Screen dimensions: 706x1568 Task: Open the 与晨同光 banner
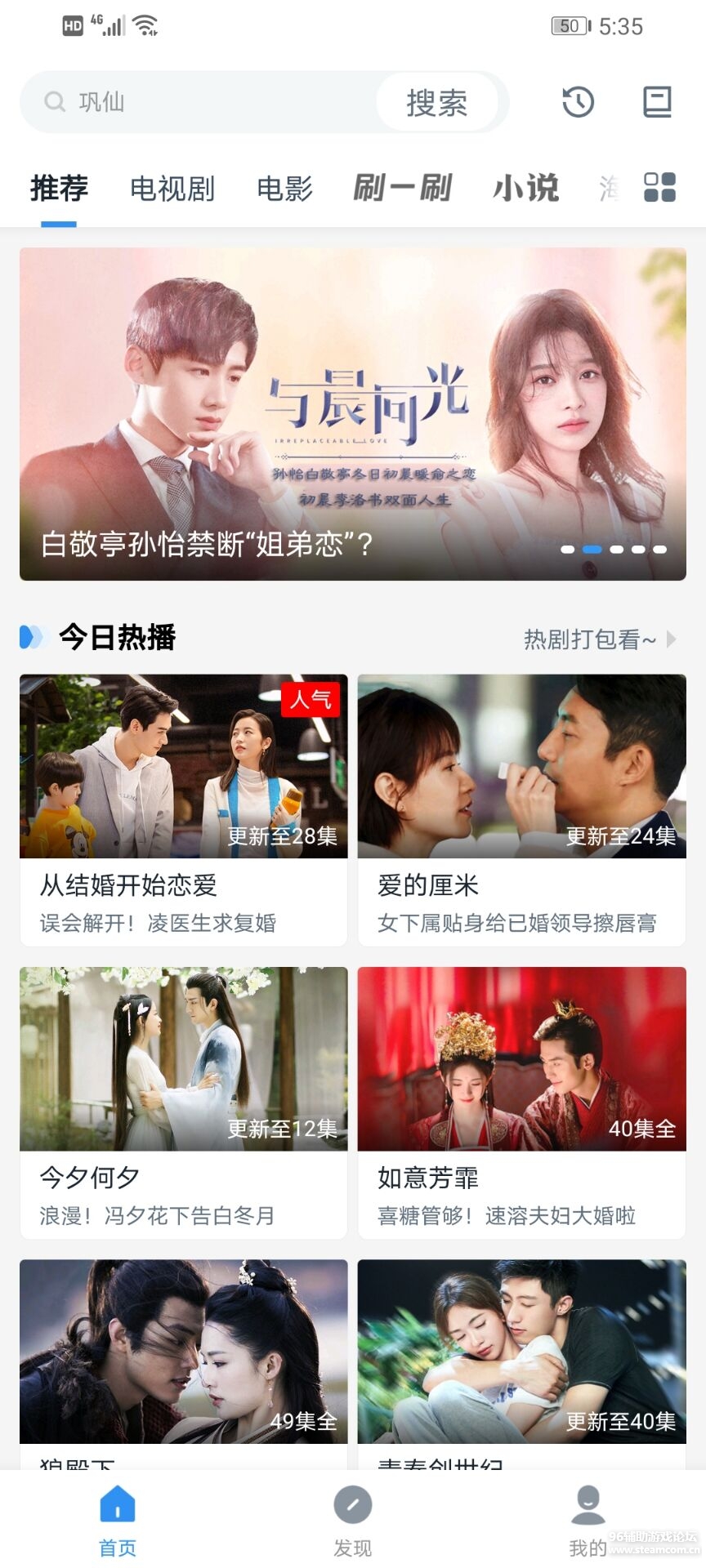353,413
